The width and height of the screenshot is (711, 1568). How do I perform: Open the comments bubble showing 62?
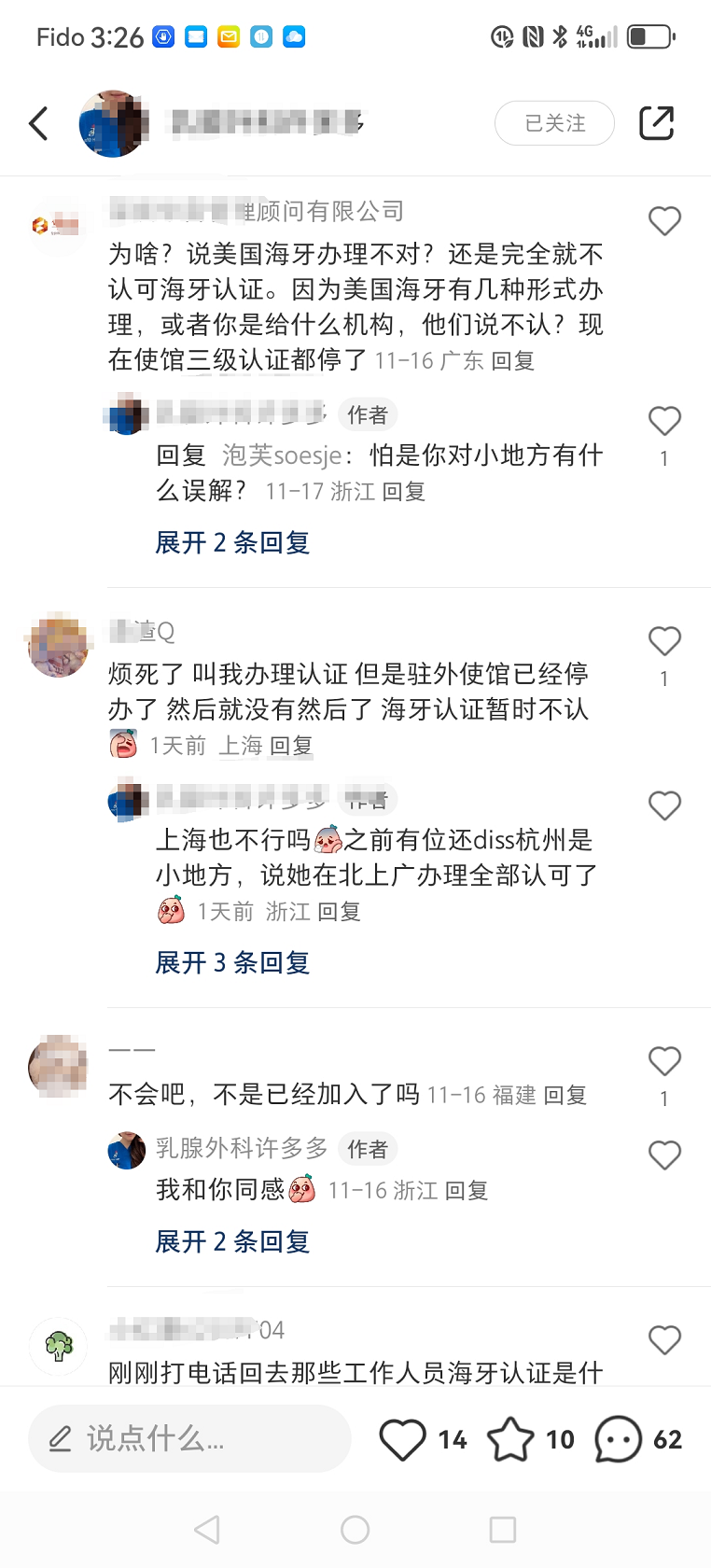(x=619, y=1438)
